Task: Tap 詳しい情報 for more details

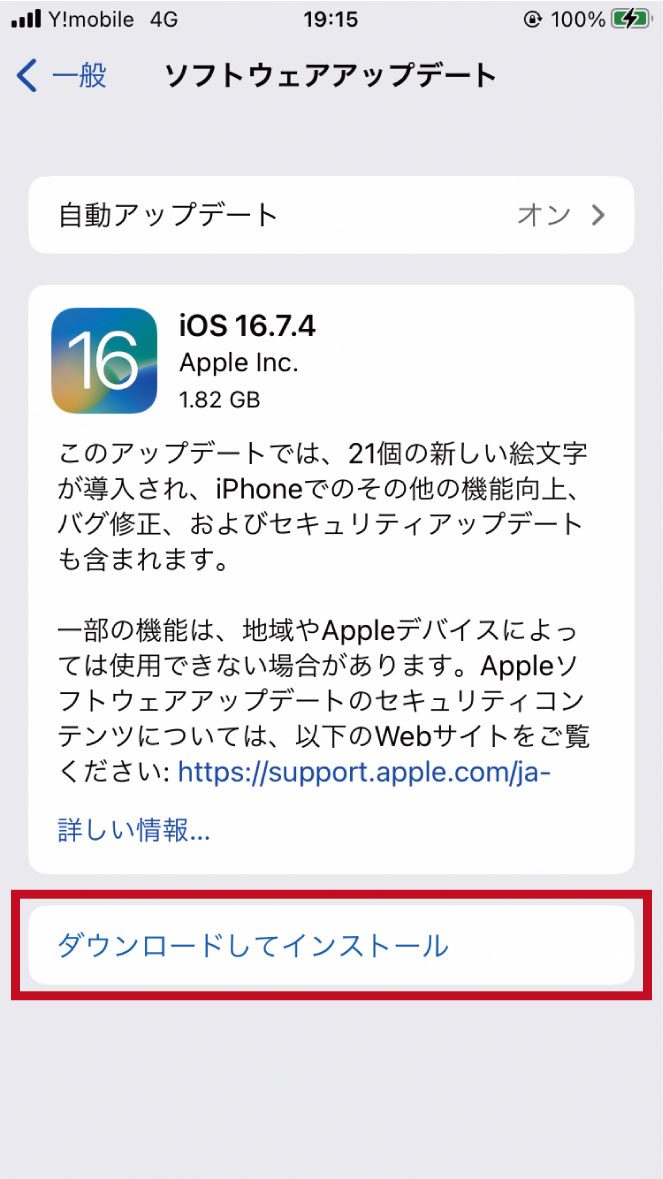Action: pyautogui.click(x=133, y=829)
